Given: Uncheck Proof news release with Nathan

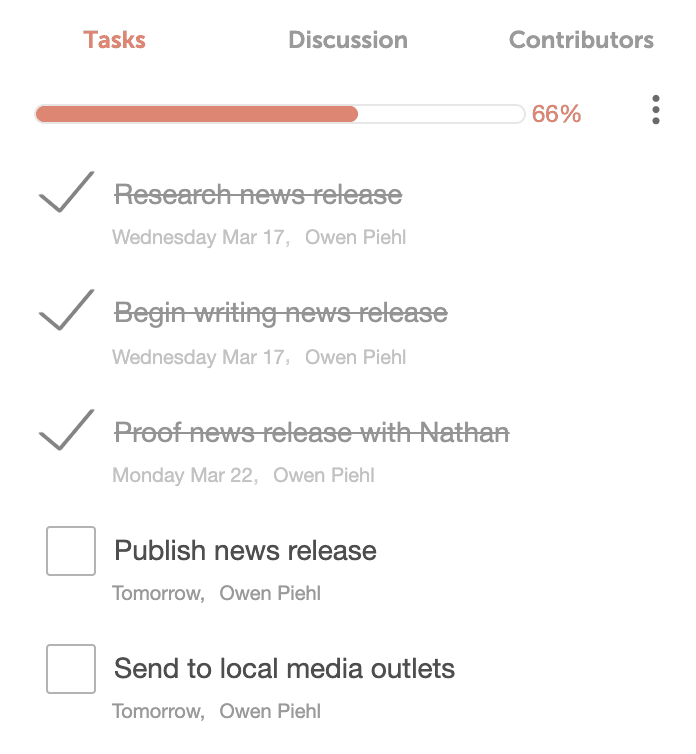Looking at the screenshot, I should pos(67,431).
